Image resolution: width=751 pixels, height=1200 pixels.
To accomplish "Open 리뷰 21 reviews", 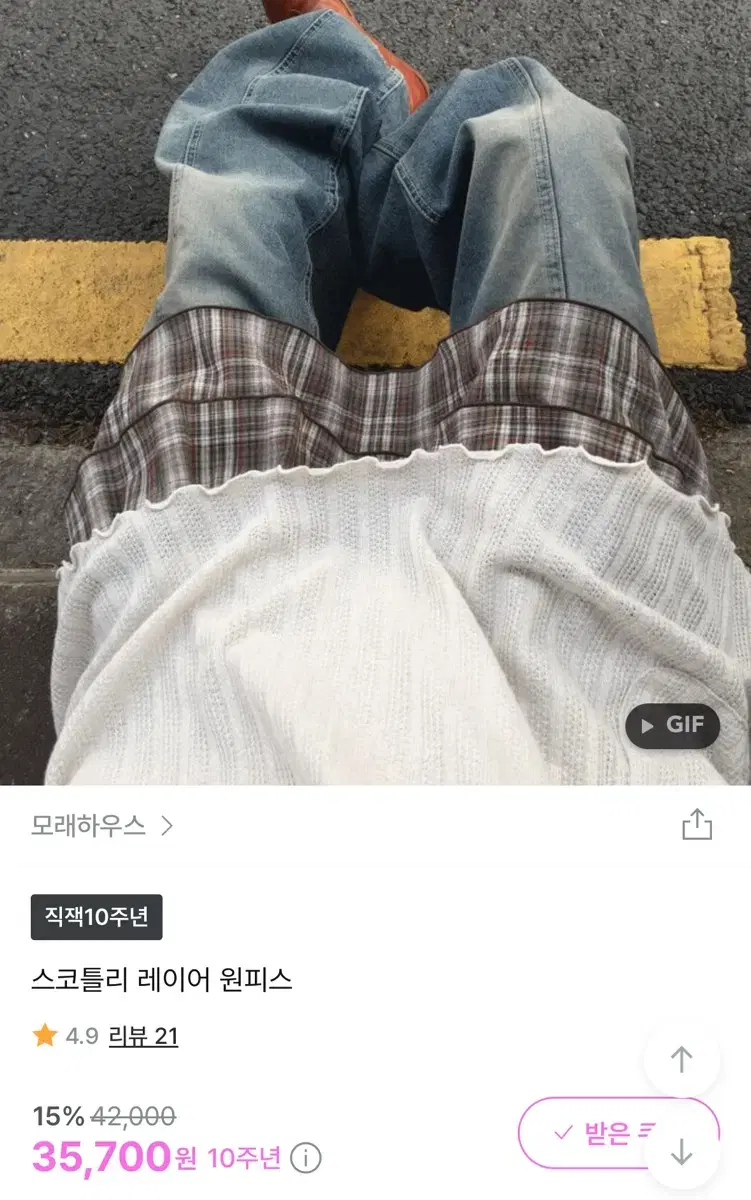I will pos(144,1036).
